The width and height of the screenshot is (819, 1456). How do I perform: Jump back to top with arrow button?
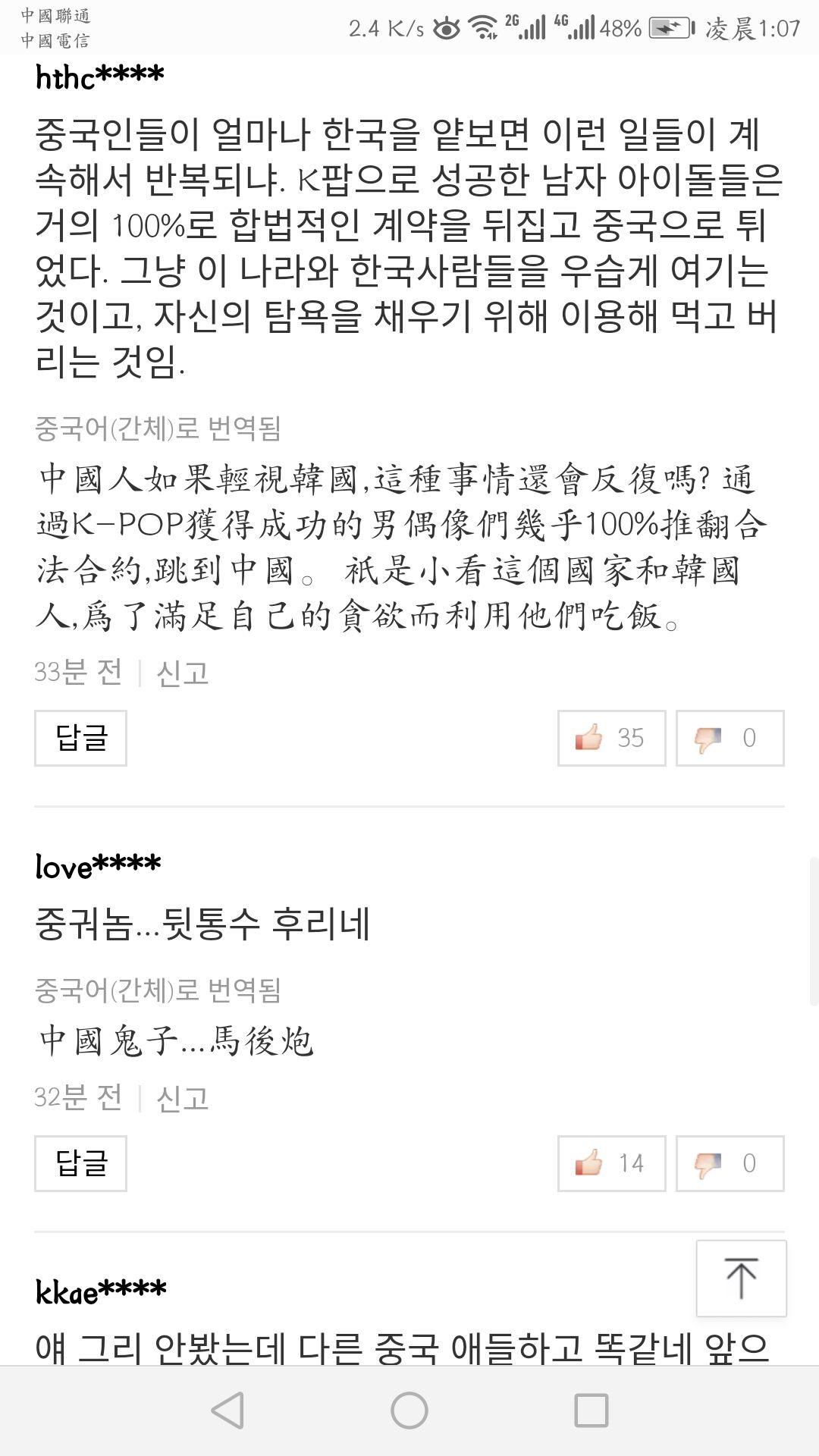(741, 1278)
